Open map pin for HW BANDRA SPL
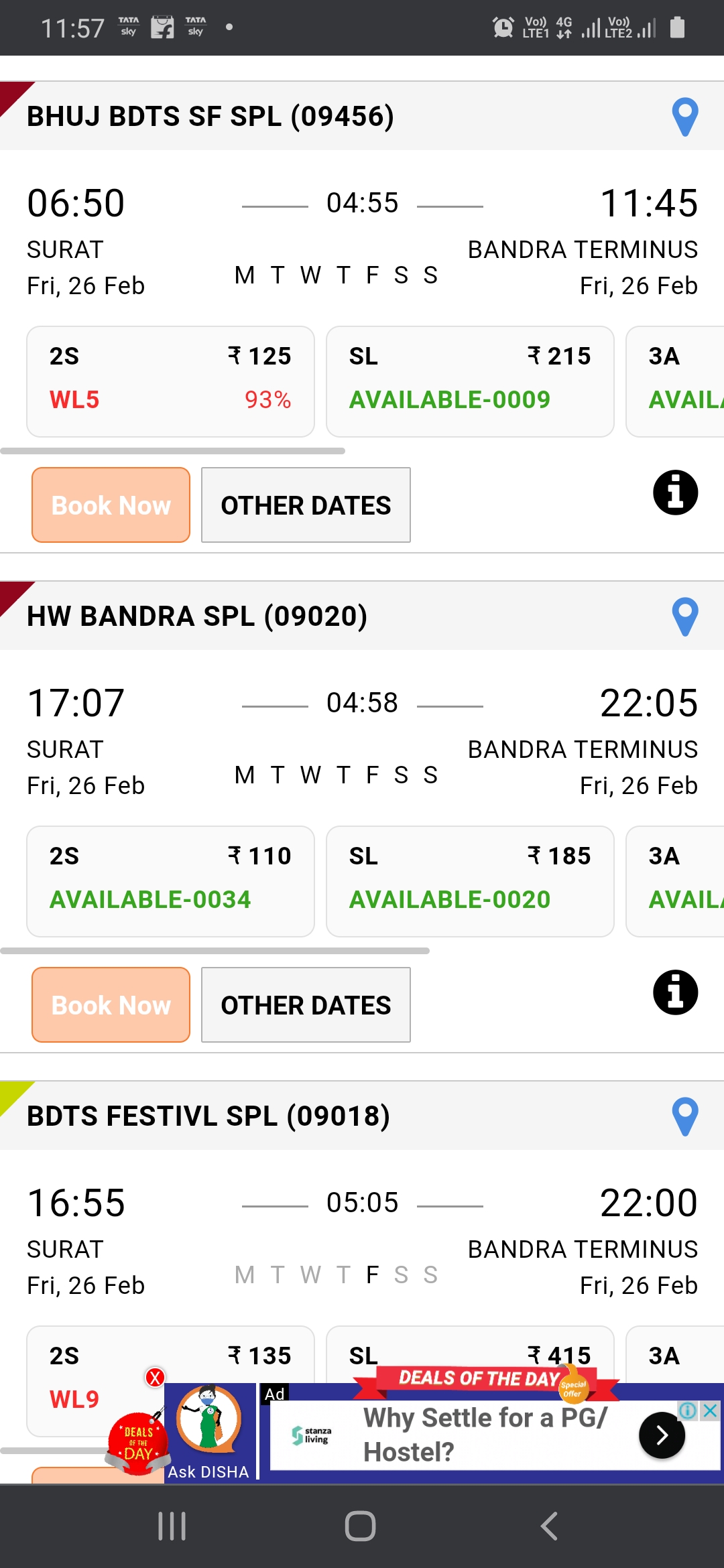Viewport: 724px width, 1568px height. 685,616
